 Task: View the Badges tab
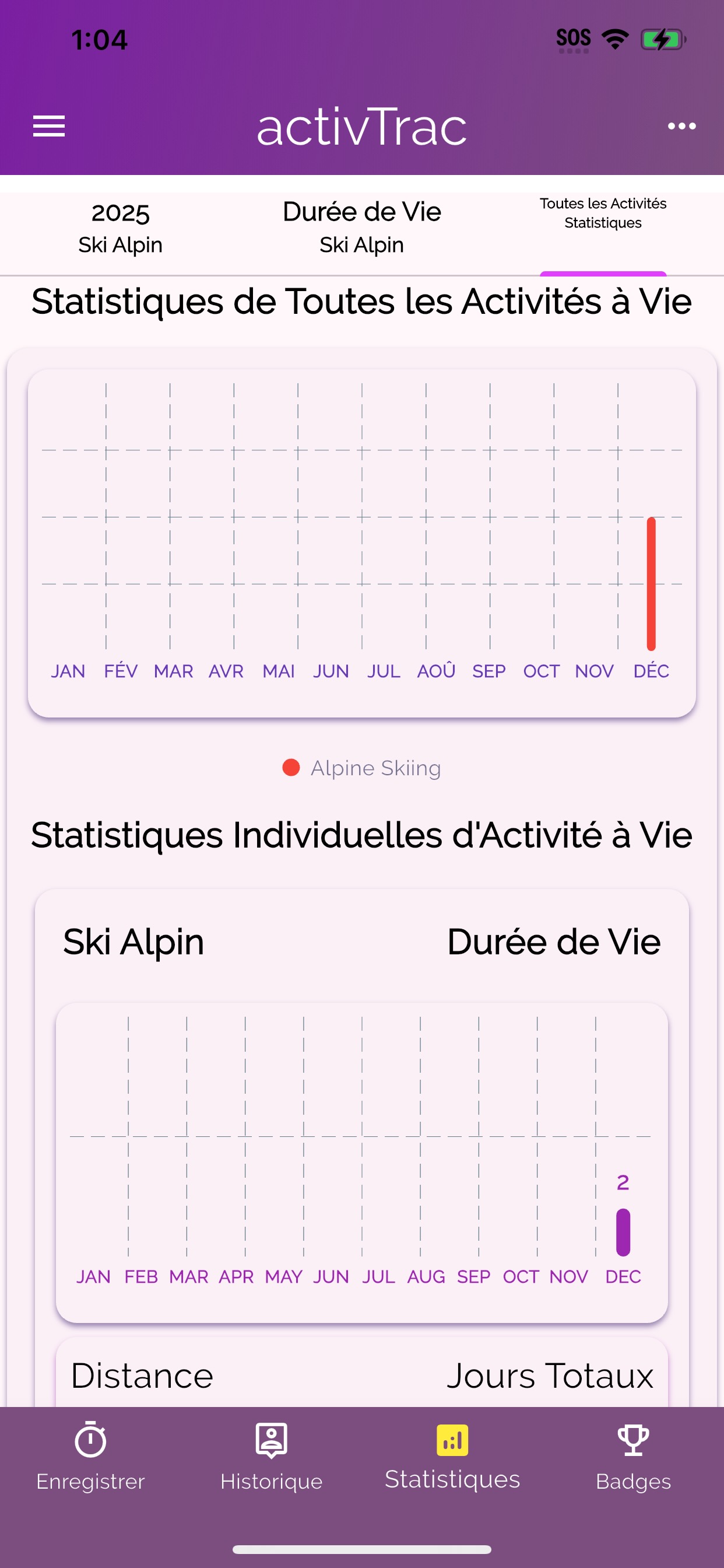(632, 1455)
